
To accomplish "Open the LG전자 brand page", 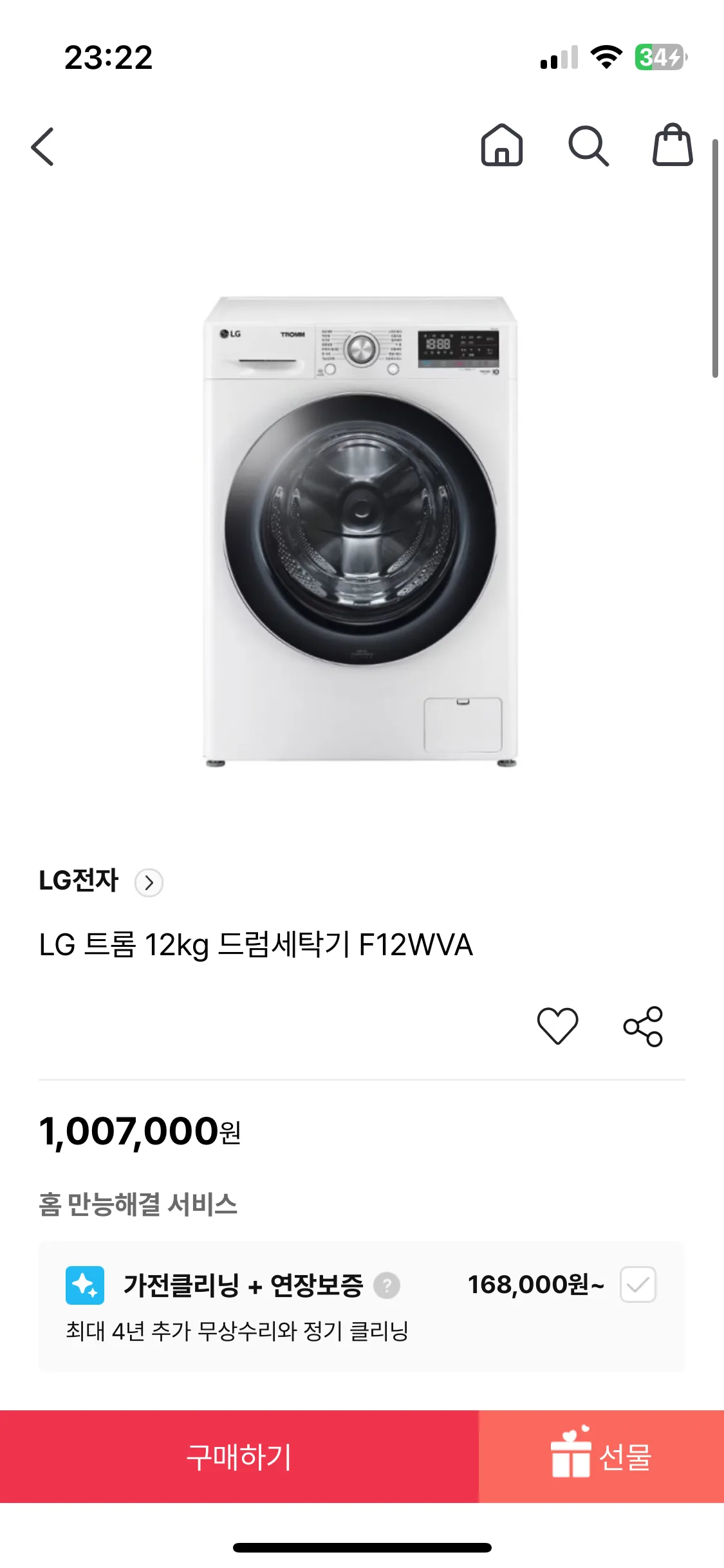I will coord(77,883).
